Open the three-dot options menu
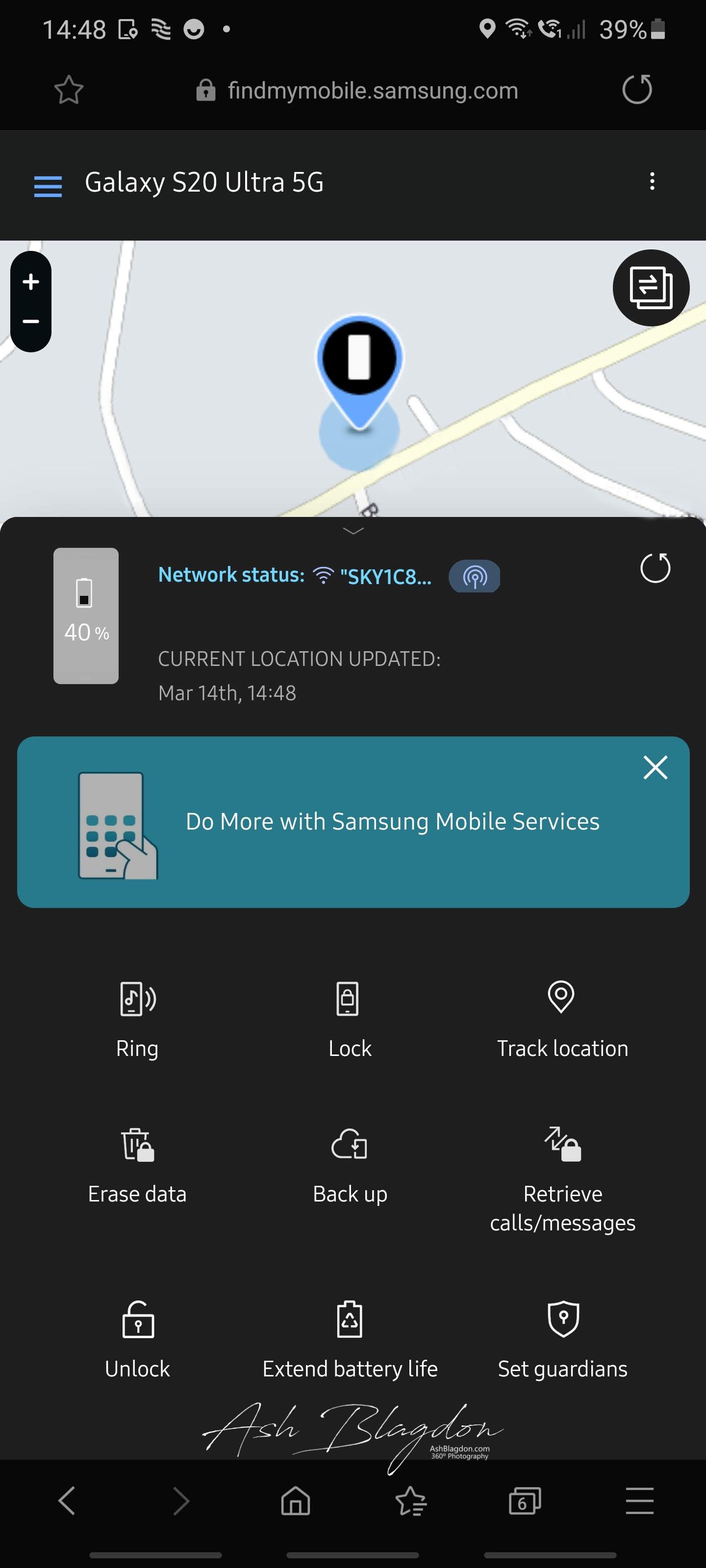This screenshot has width=706, height=1568. click(x=652, y=181)
